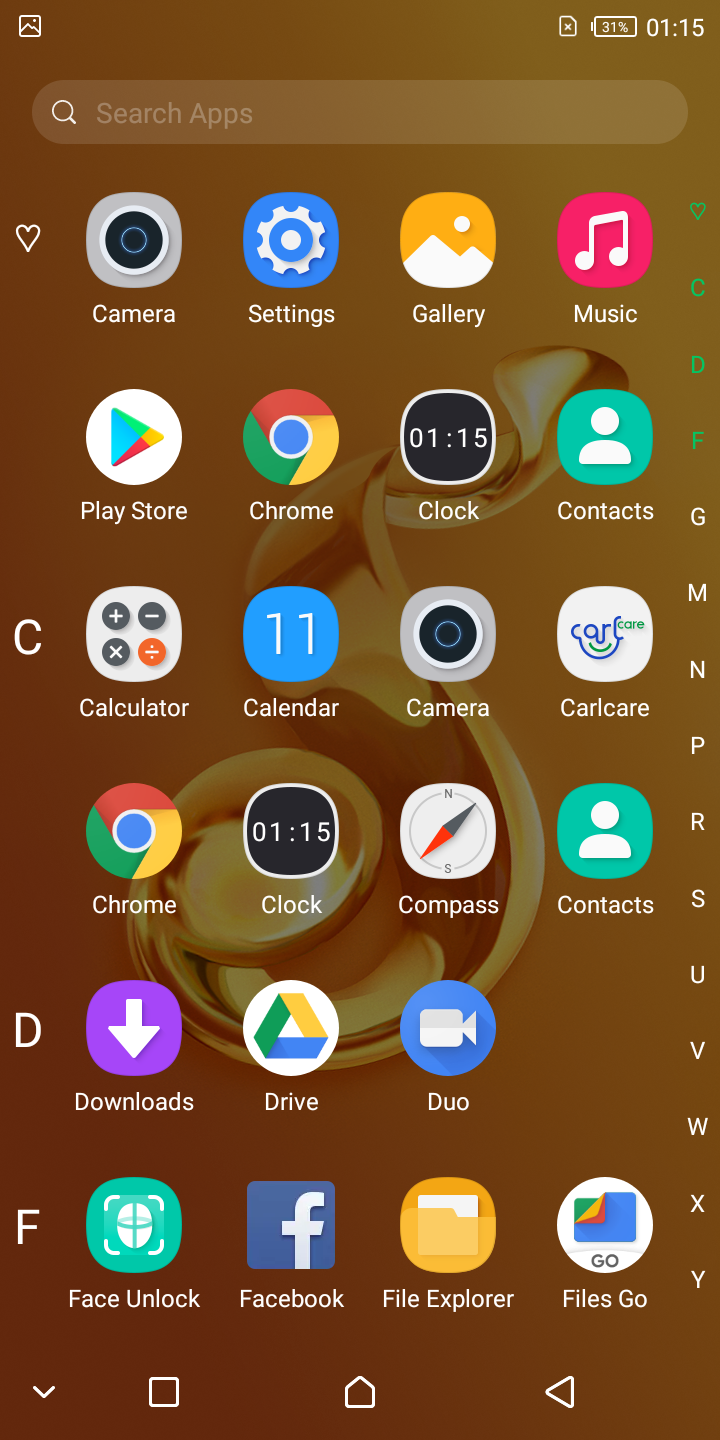Open the Settings app
Screen dimensions: 720x1440
(291, 241)
